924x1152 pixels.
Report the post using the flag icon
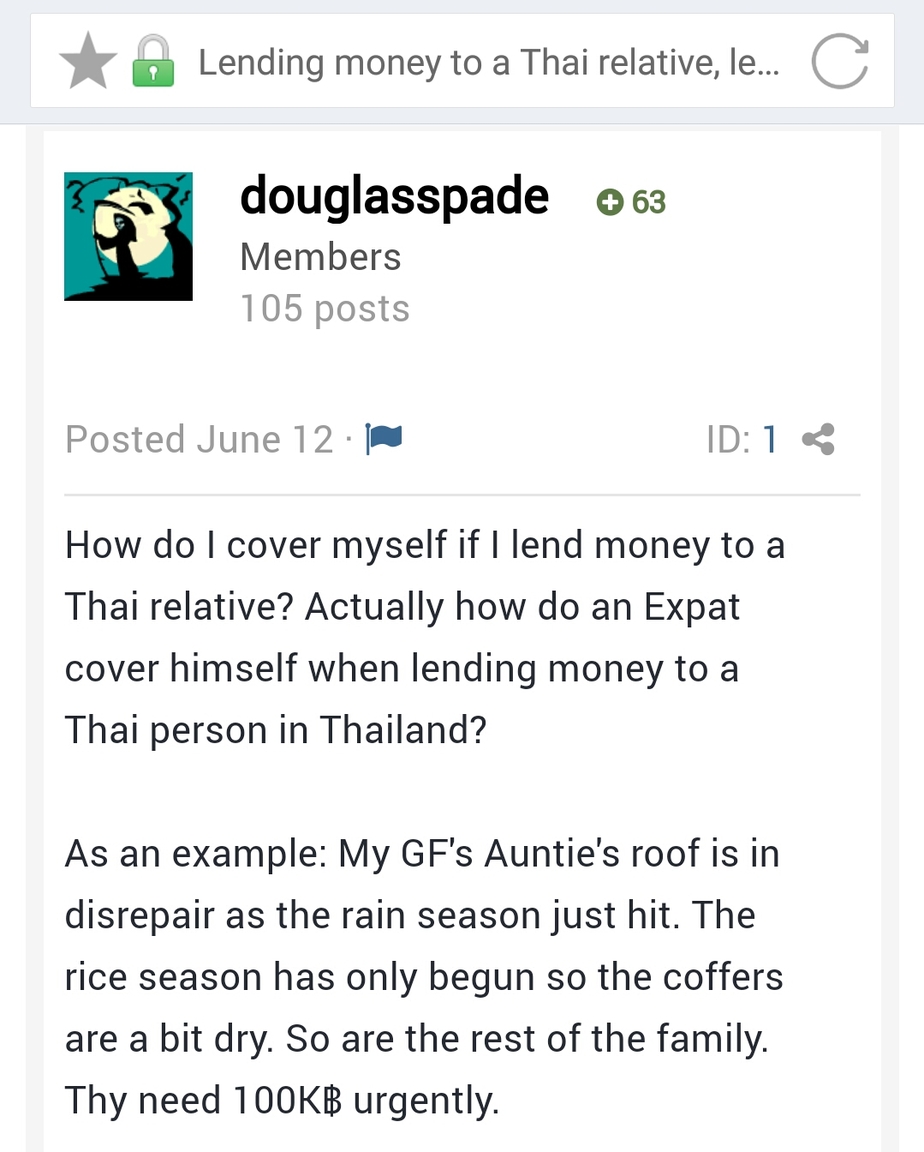(x=383, y=439)
